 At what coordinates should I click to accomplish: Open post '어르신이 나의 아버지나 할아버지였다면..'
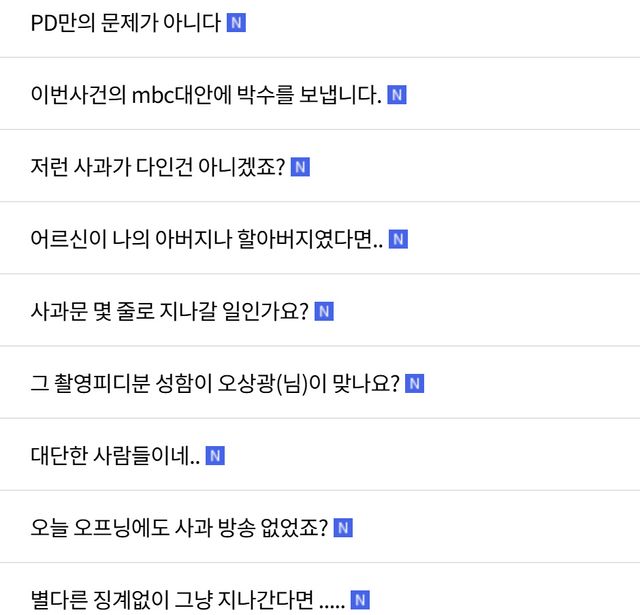[x=207, y=239]
